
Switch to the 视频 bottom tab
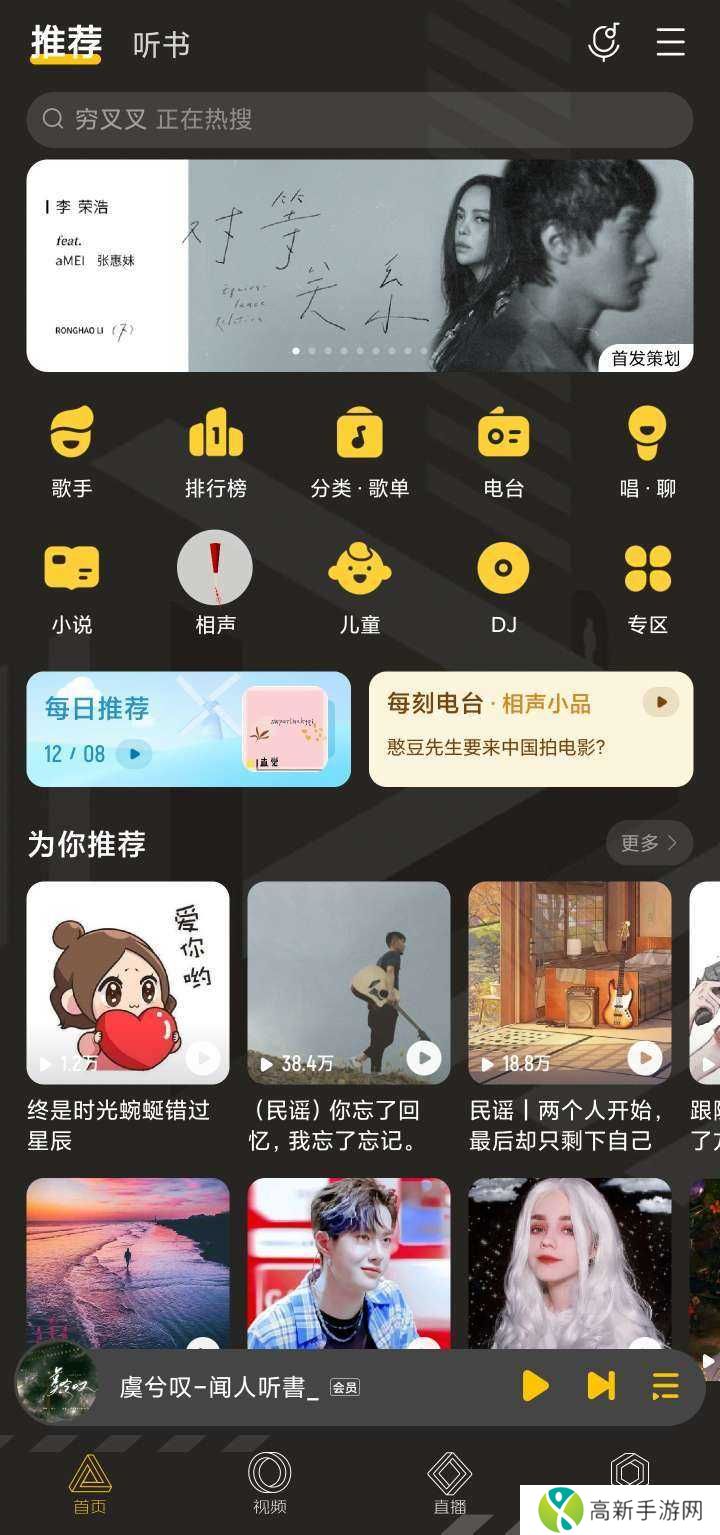[270, 1487]
